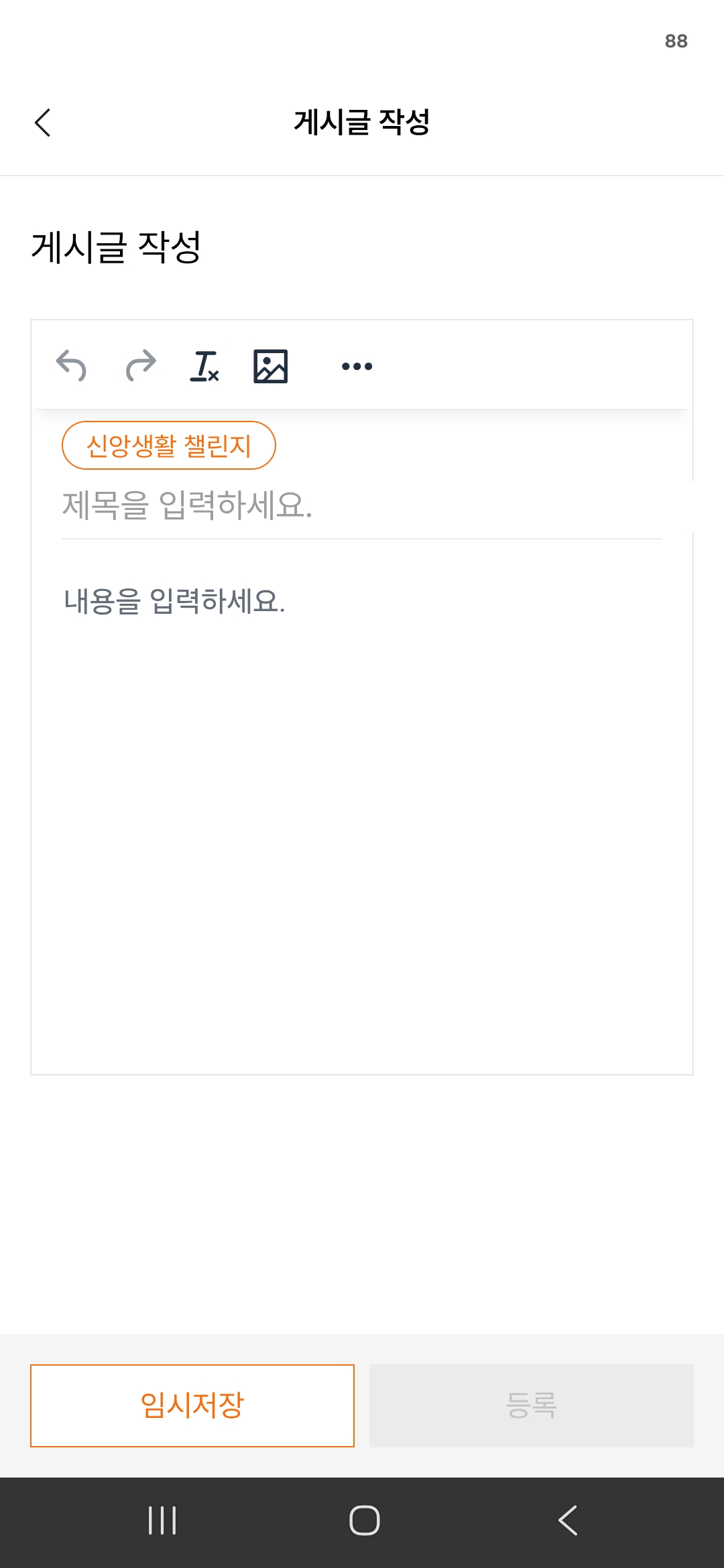Open recent apps from navigation bar
This screenshot has height=1568, width=724.
click(x=162, y=1520)
